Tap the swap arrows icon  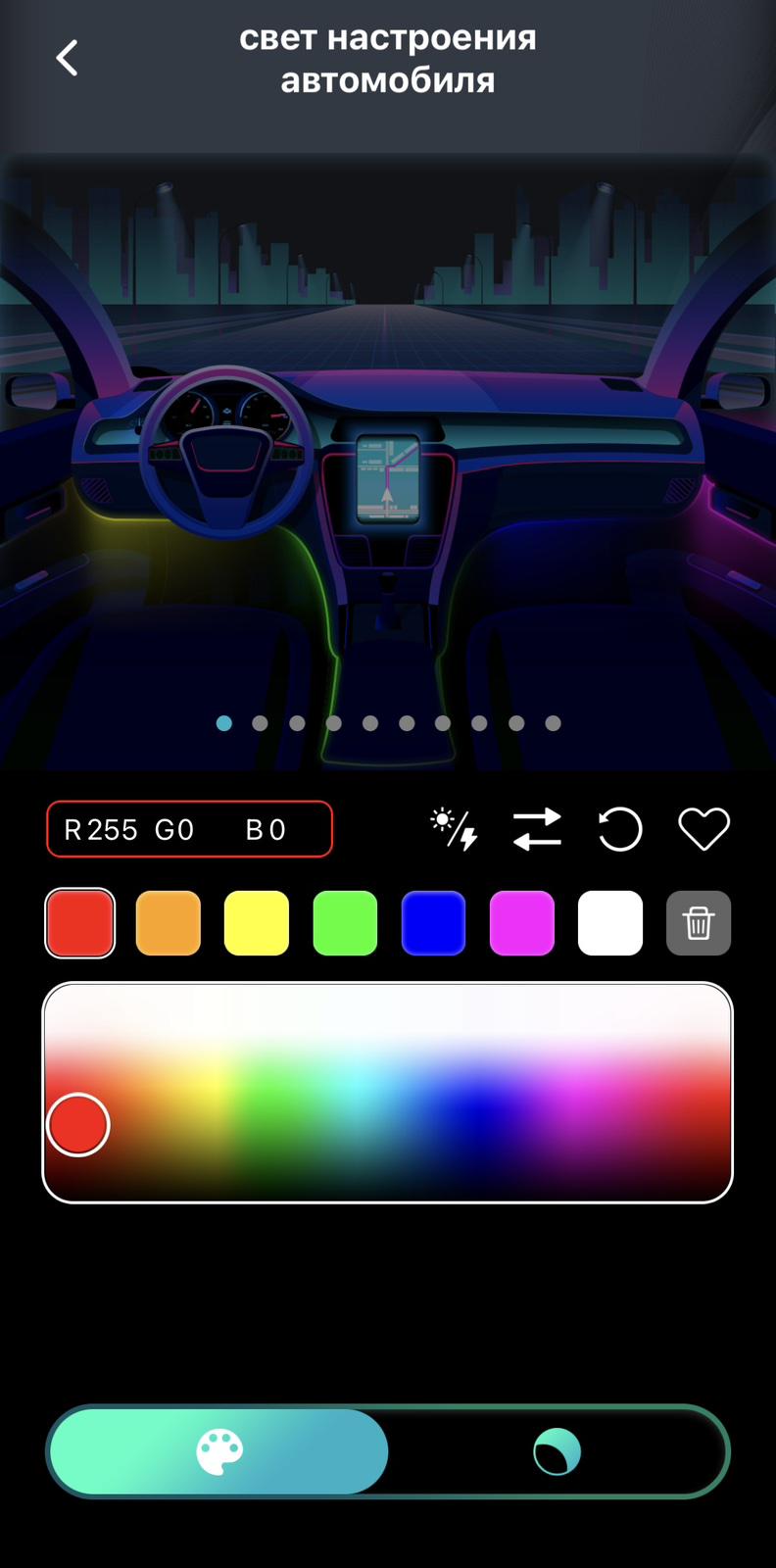click(x=537, y=829)
